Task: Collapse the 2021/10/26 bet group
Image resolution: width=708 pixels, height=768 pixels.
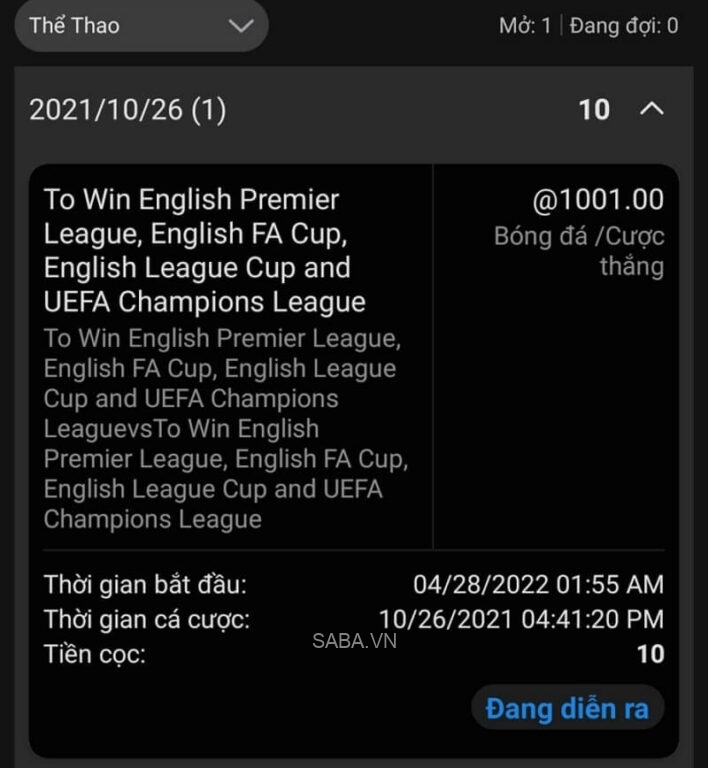Action: (x=651, y=109)
